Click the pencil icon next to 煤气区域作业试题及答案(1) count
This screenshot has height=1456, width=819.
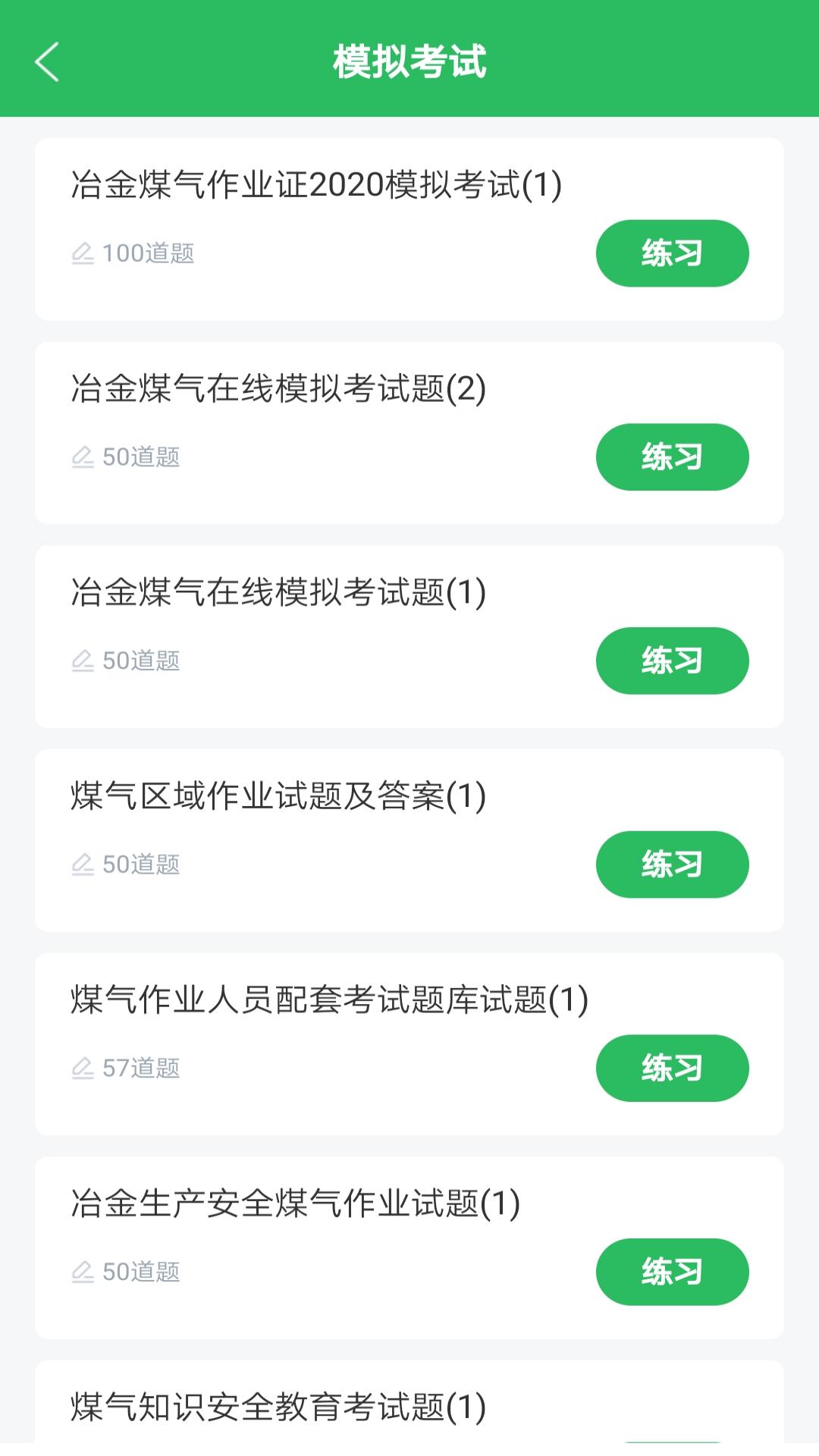coord(83,864)
